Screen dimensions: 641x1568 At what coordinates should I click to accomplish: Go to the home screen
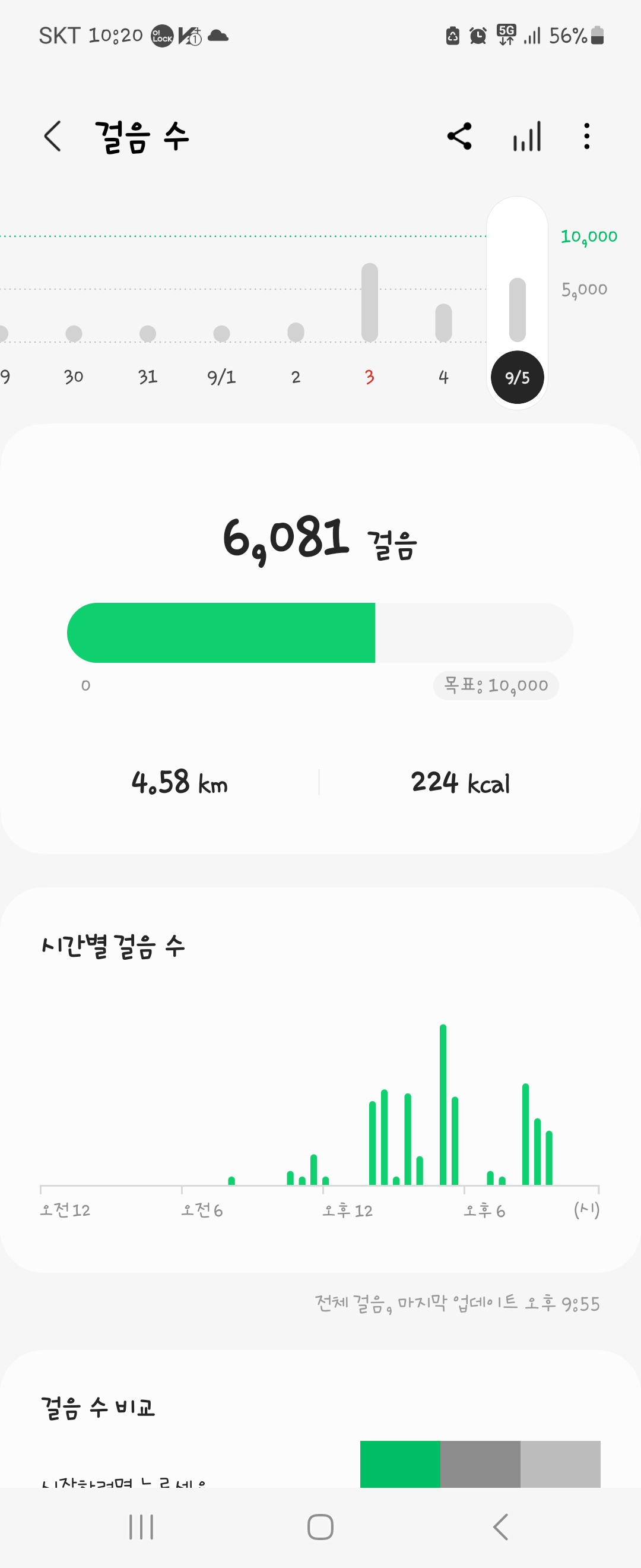pyautogui.click(x=320, y=1526)
